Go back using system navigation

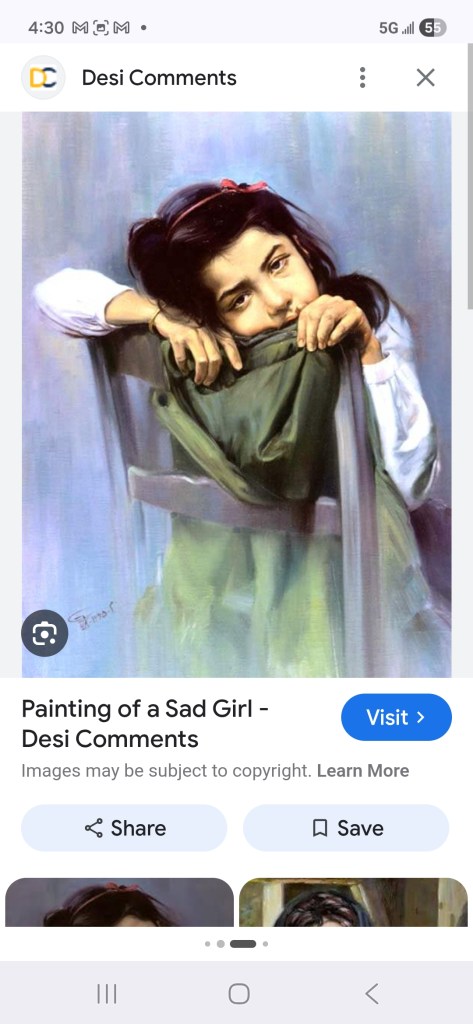(371, 994)
